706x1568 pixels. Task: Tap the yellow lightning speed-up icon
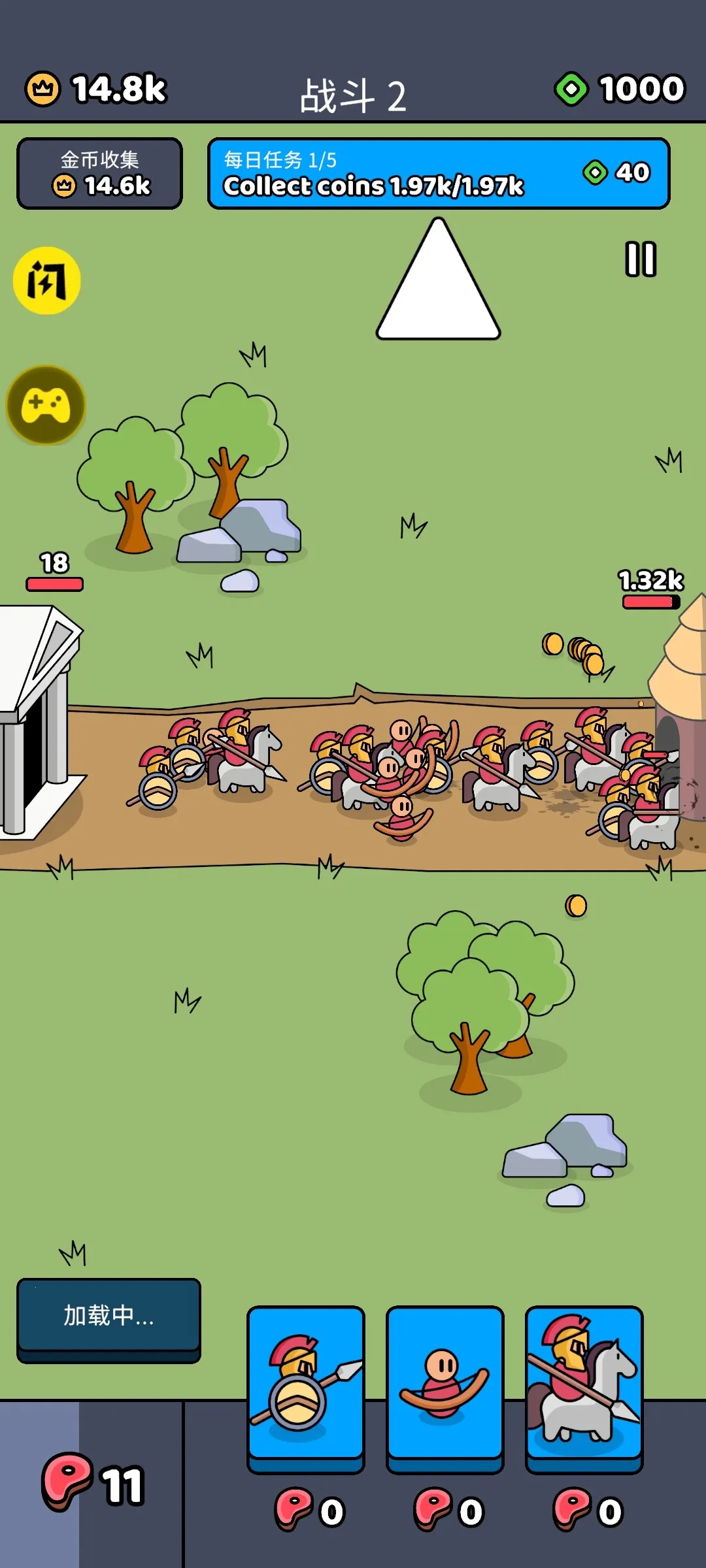tap(46, 281)
